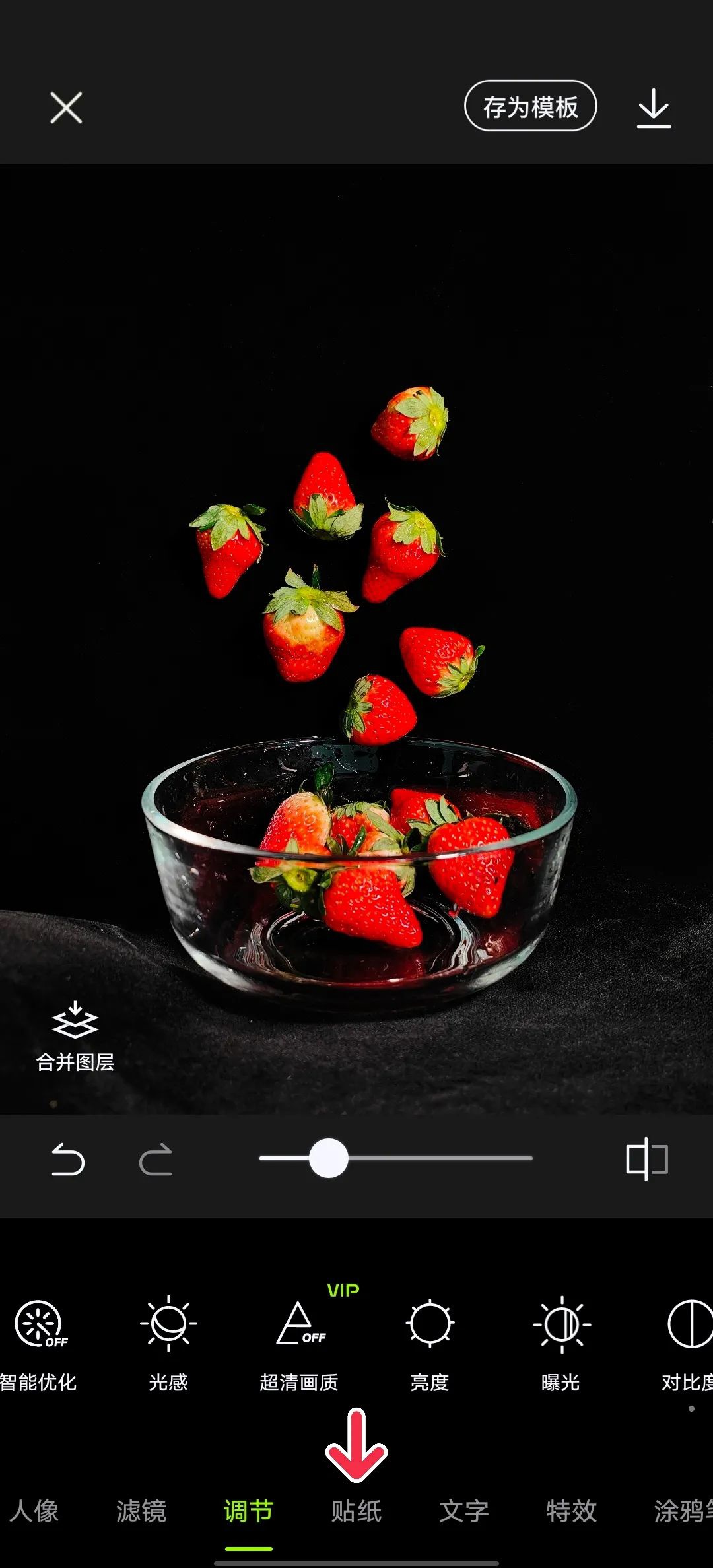Go to the 文字 text tab
The image size is (713, 1568).
click(464, 1511)
